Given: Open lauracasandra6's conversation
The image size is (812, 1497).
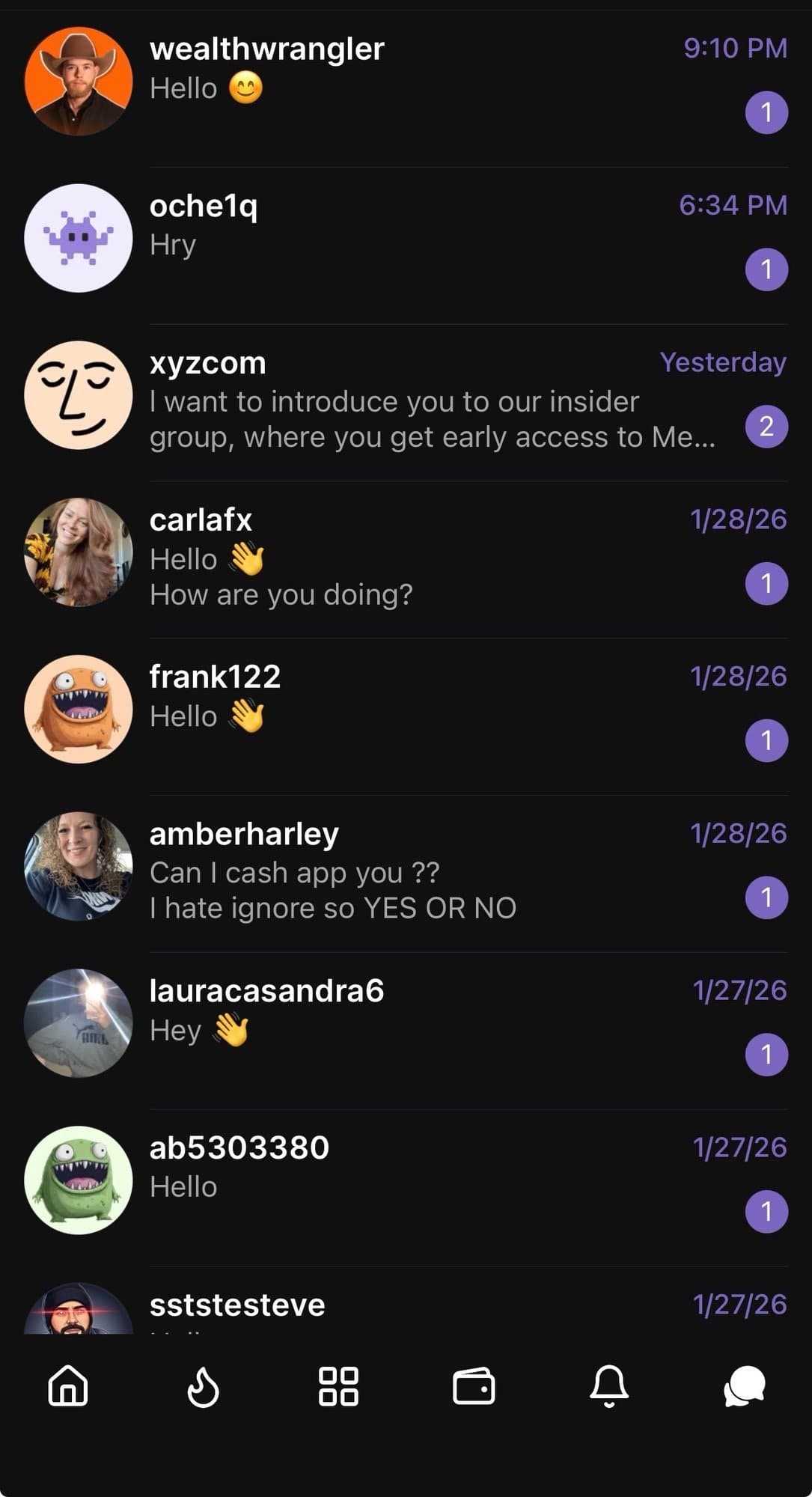Looking at the screenshot, I should point(404,1024).
